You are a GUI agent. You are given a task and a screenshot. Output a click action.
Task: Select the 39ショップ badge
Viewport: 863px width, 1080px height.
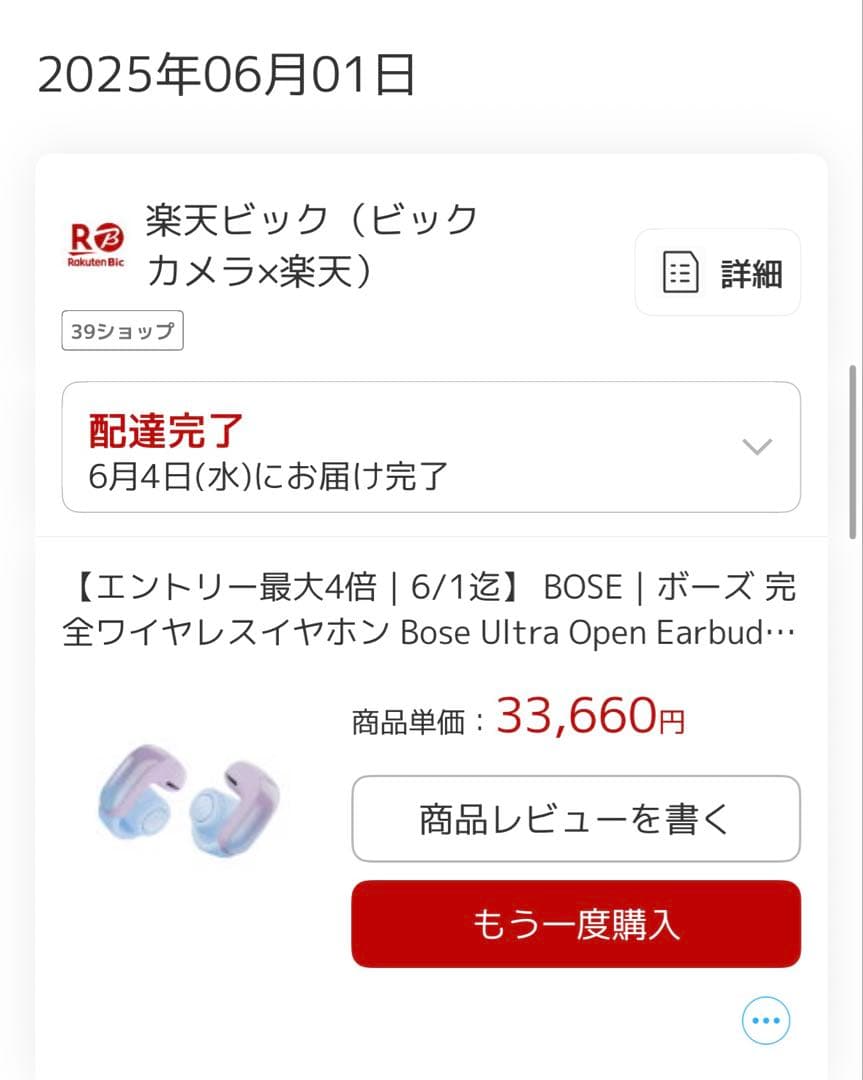pos(122,330)
